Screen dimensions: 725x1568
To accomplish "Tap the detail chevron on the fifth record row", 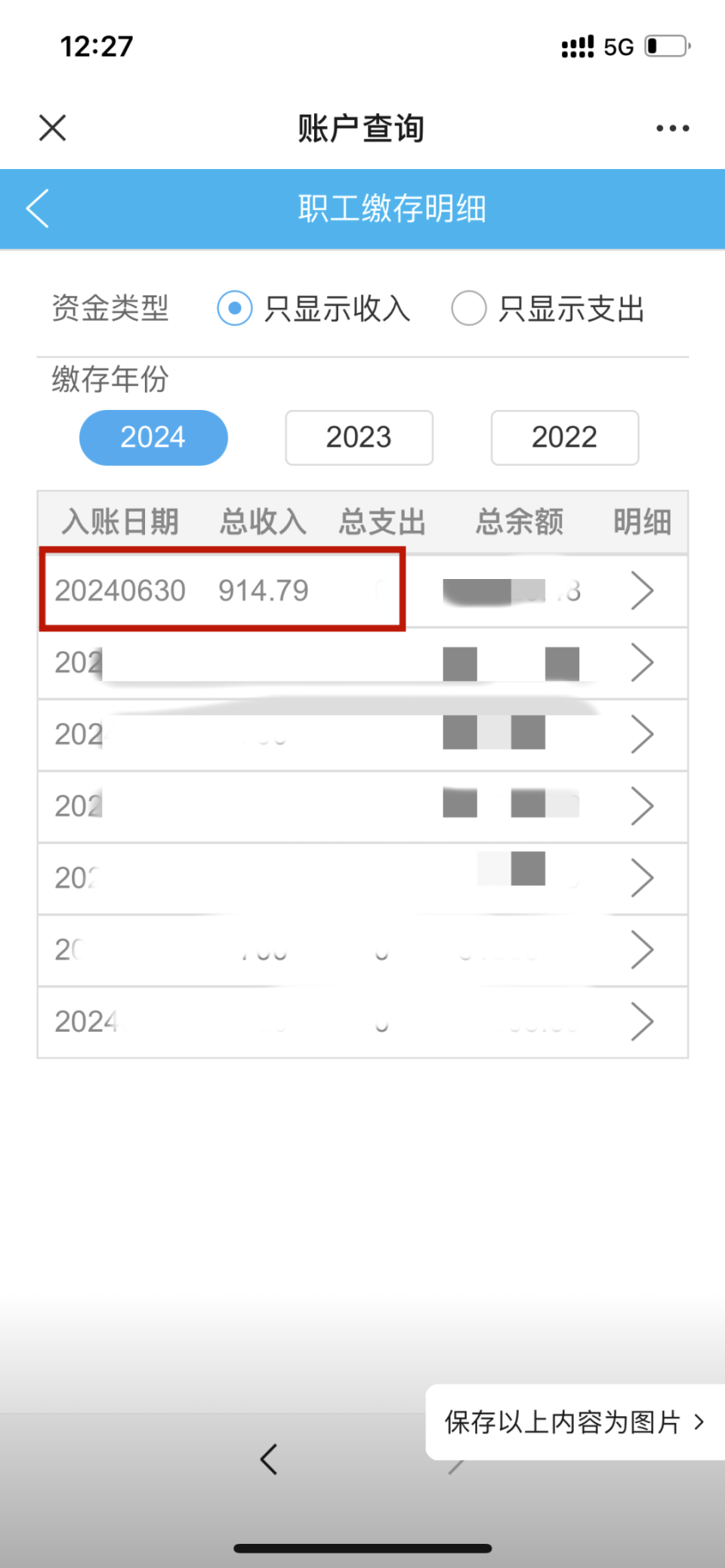I will (642, 876).
